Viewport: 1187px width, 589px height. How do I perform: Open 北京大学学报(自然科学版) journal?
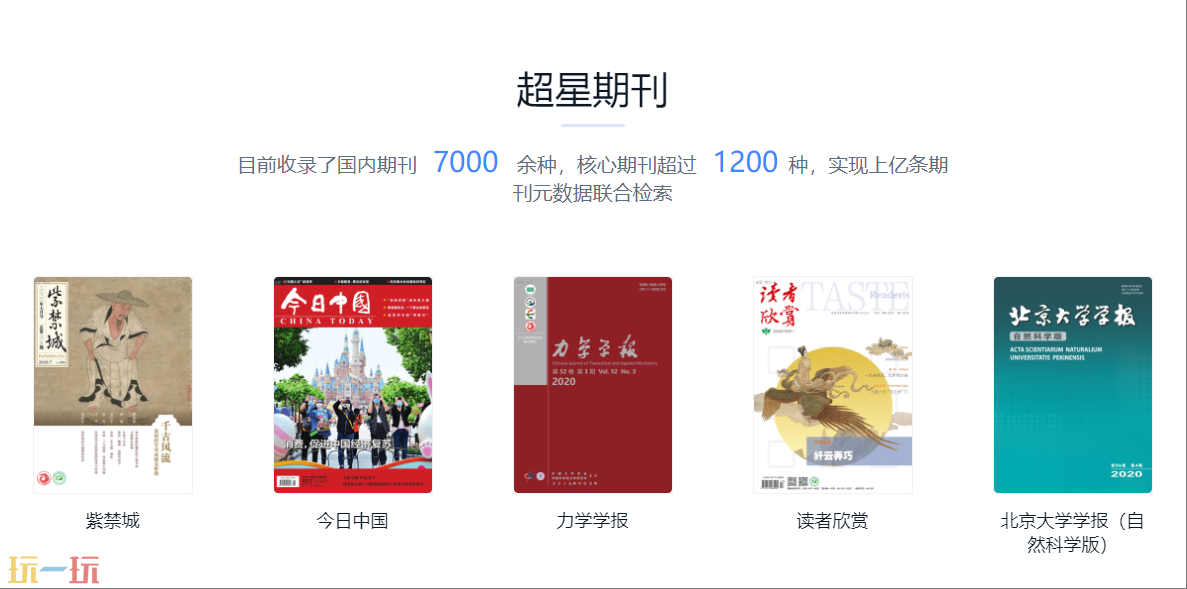click(1073, 385)
